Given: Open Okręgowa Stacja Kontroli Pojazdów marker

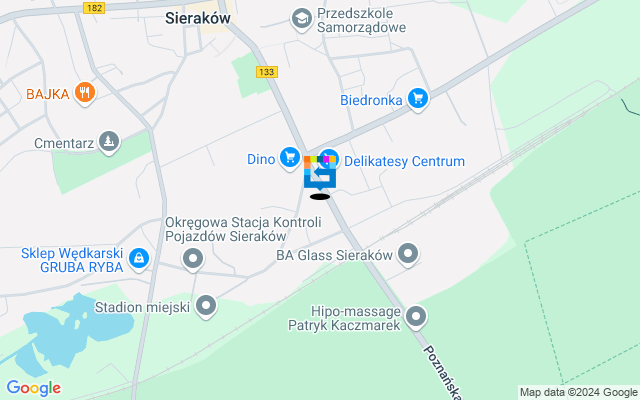Looking at the screenshot, I should [x=194, y=260].
